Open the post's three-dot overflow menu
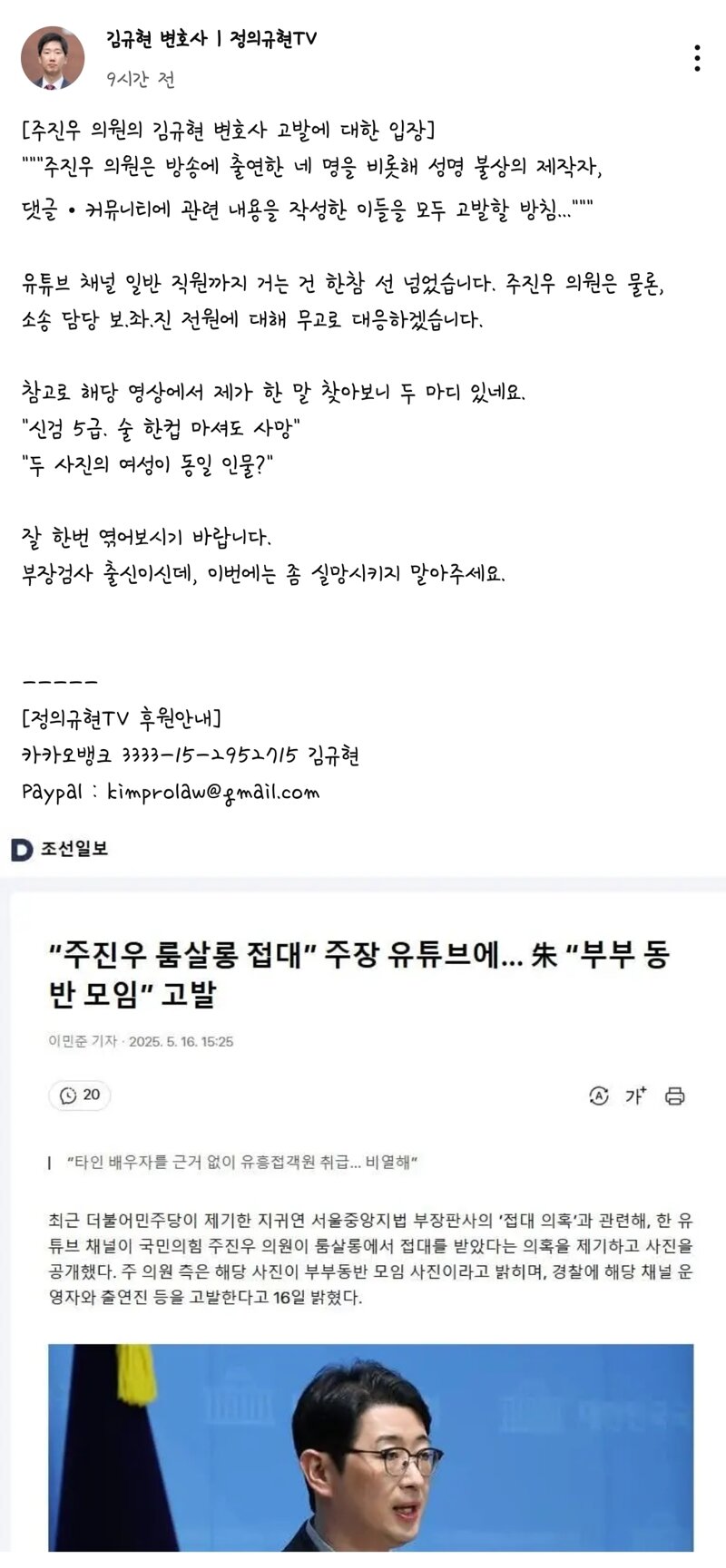Image resolution: width=726 pixels, height=1568 pixels. click(697, 58)
